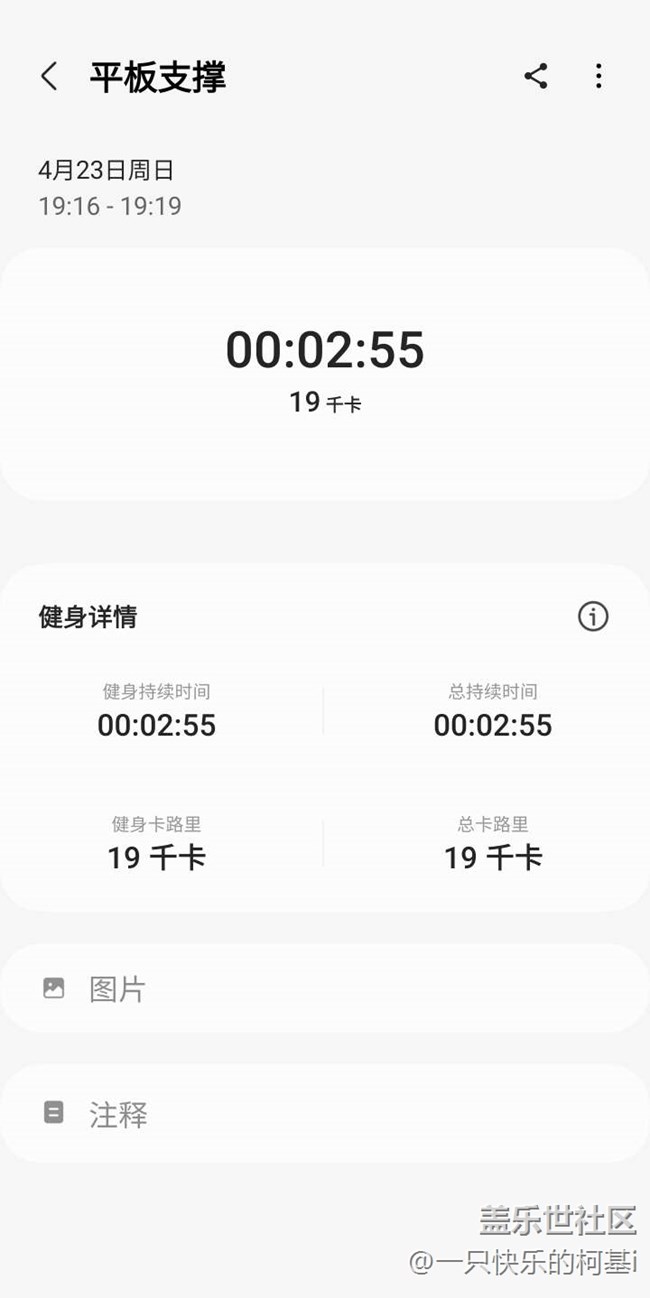Open the three-dot overflow menu
The image size is (650, 1298).
[598, 77]
